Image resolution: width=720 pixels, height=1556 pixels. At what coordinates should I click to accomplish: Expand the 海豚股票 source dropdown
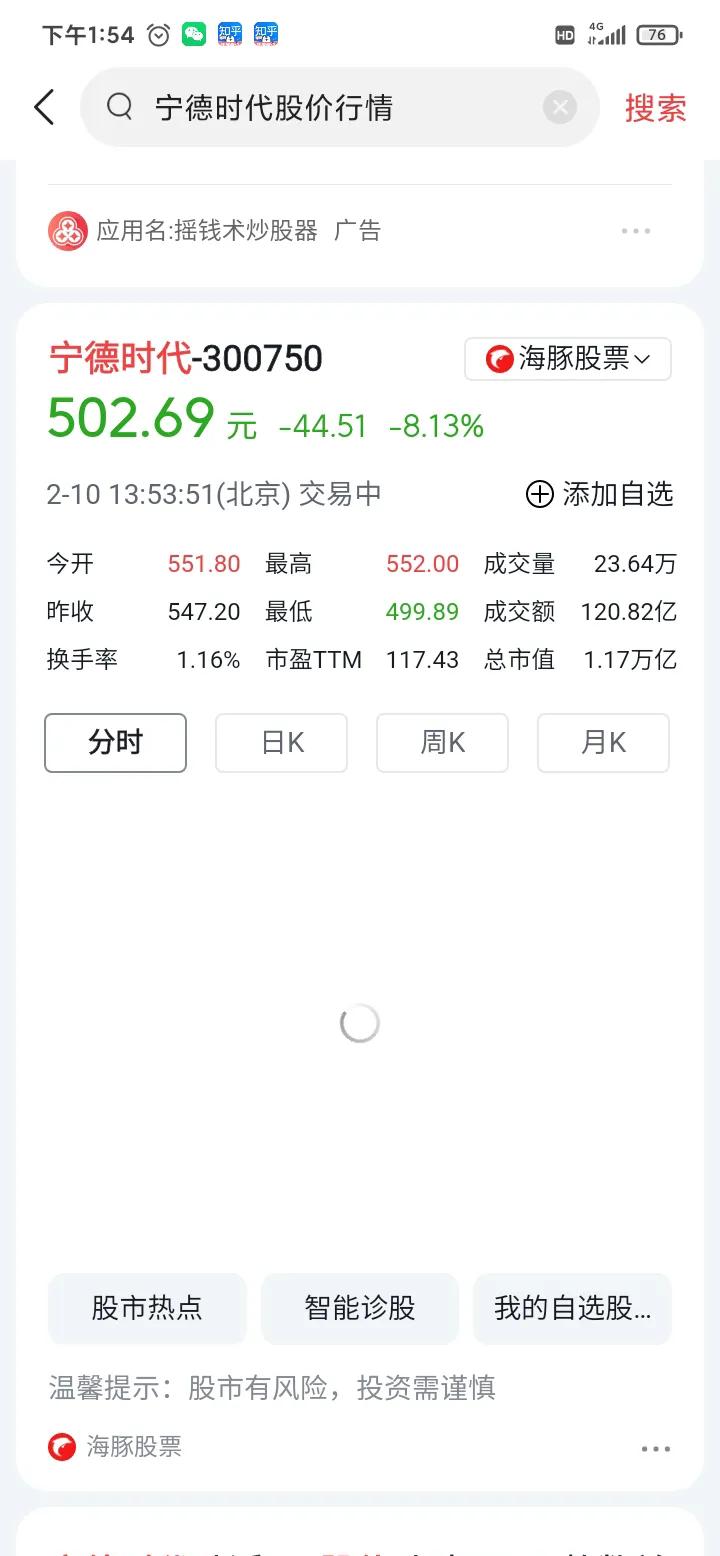(x=568, y=359)
